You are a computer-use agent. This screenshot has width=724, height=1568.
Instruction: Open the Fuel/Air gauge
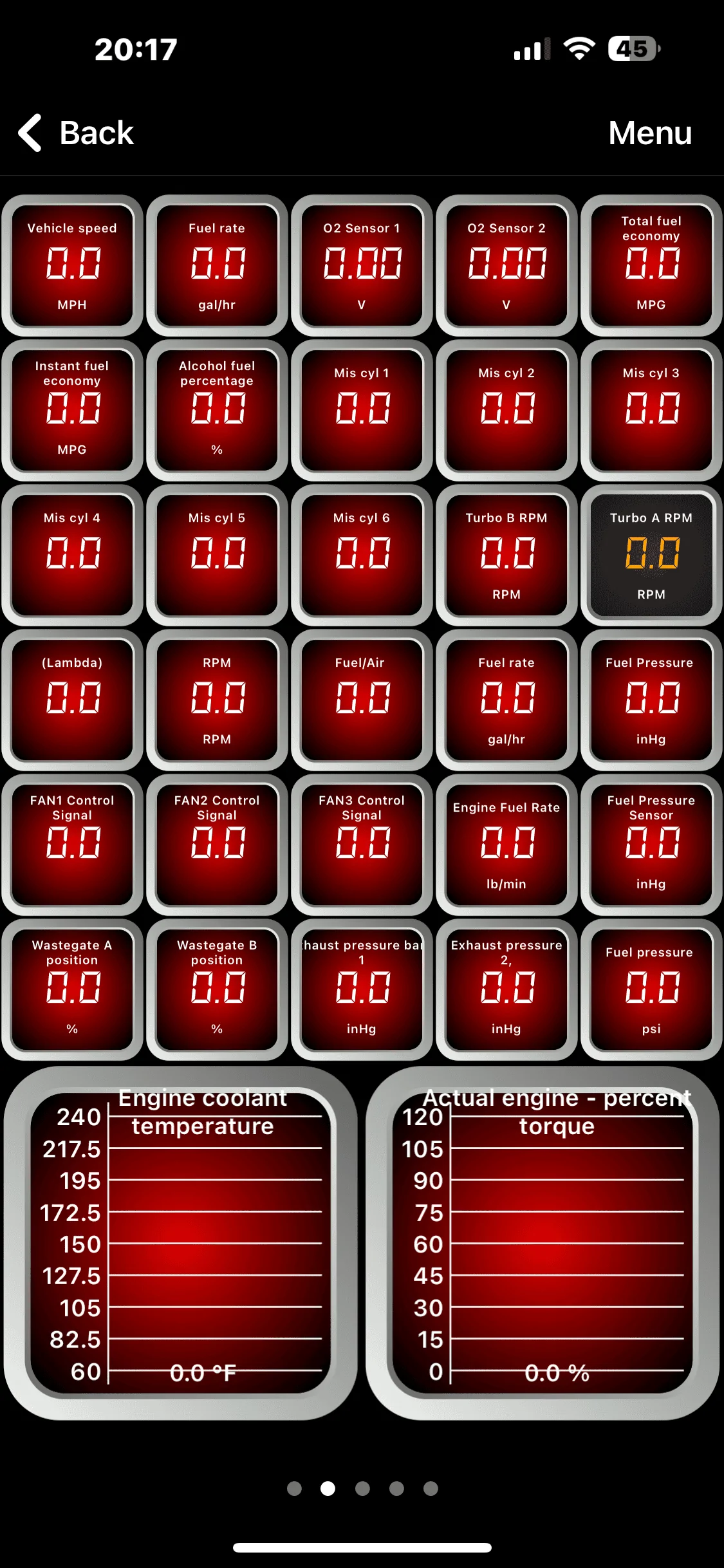click(362, 700)
